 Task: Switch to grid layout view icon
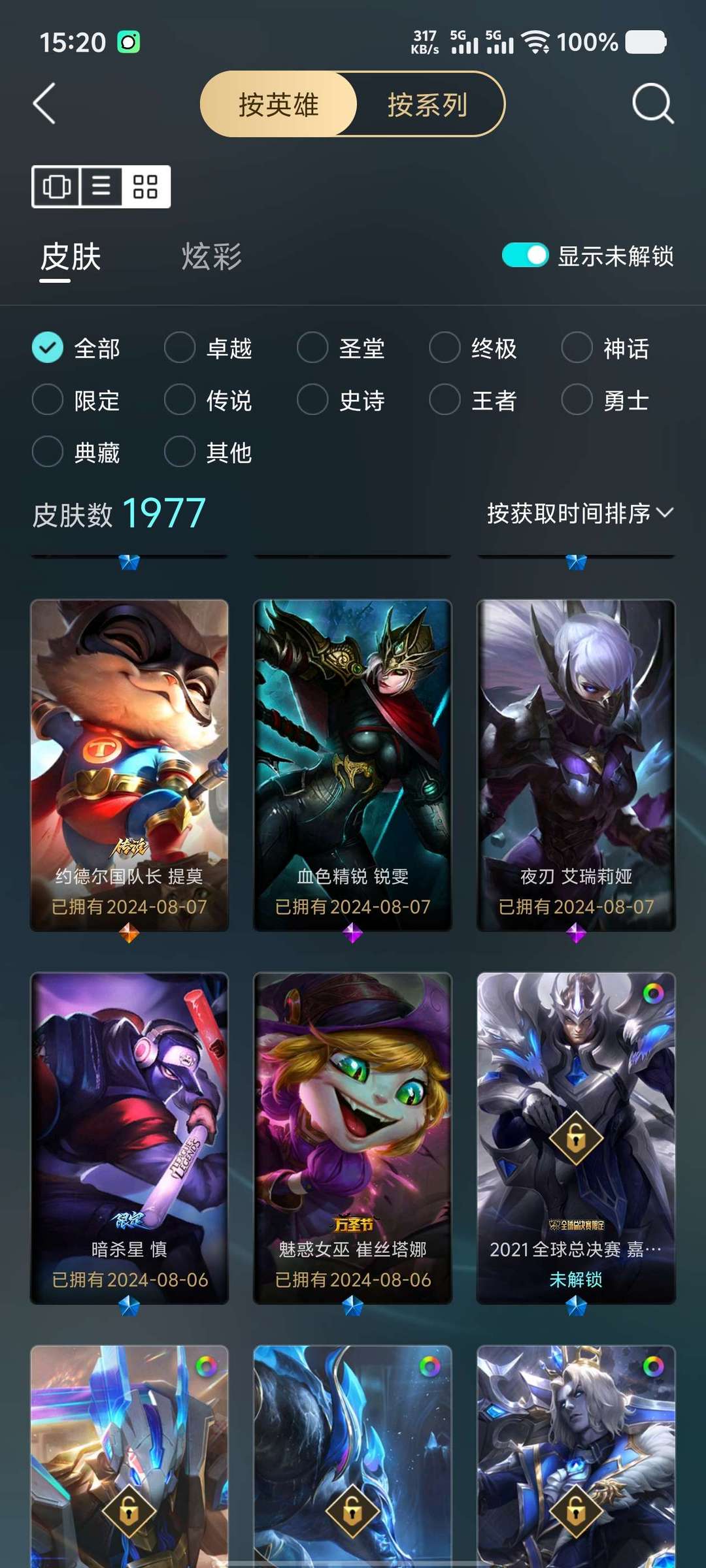(x=146, y=187)
